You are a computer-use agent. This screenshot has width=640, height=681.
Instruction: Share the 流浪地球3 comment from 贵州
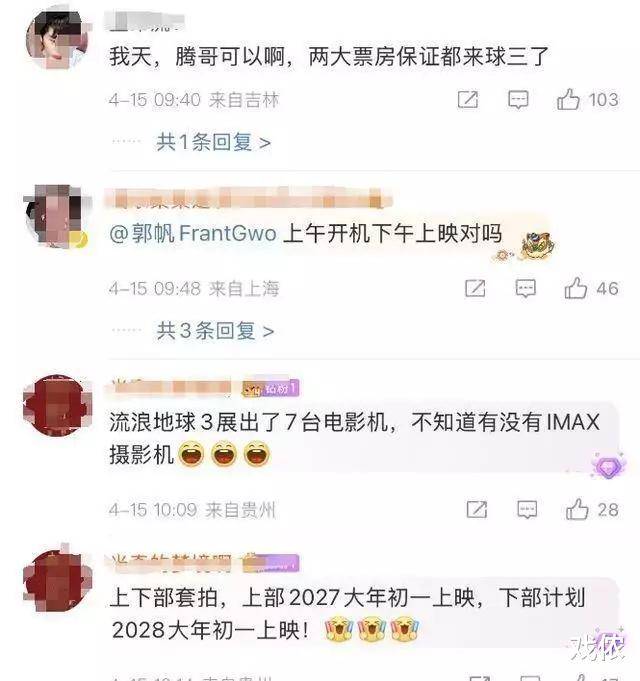[476, 510]
